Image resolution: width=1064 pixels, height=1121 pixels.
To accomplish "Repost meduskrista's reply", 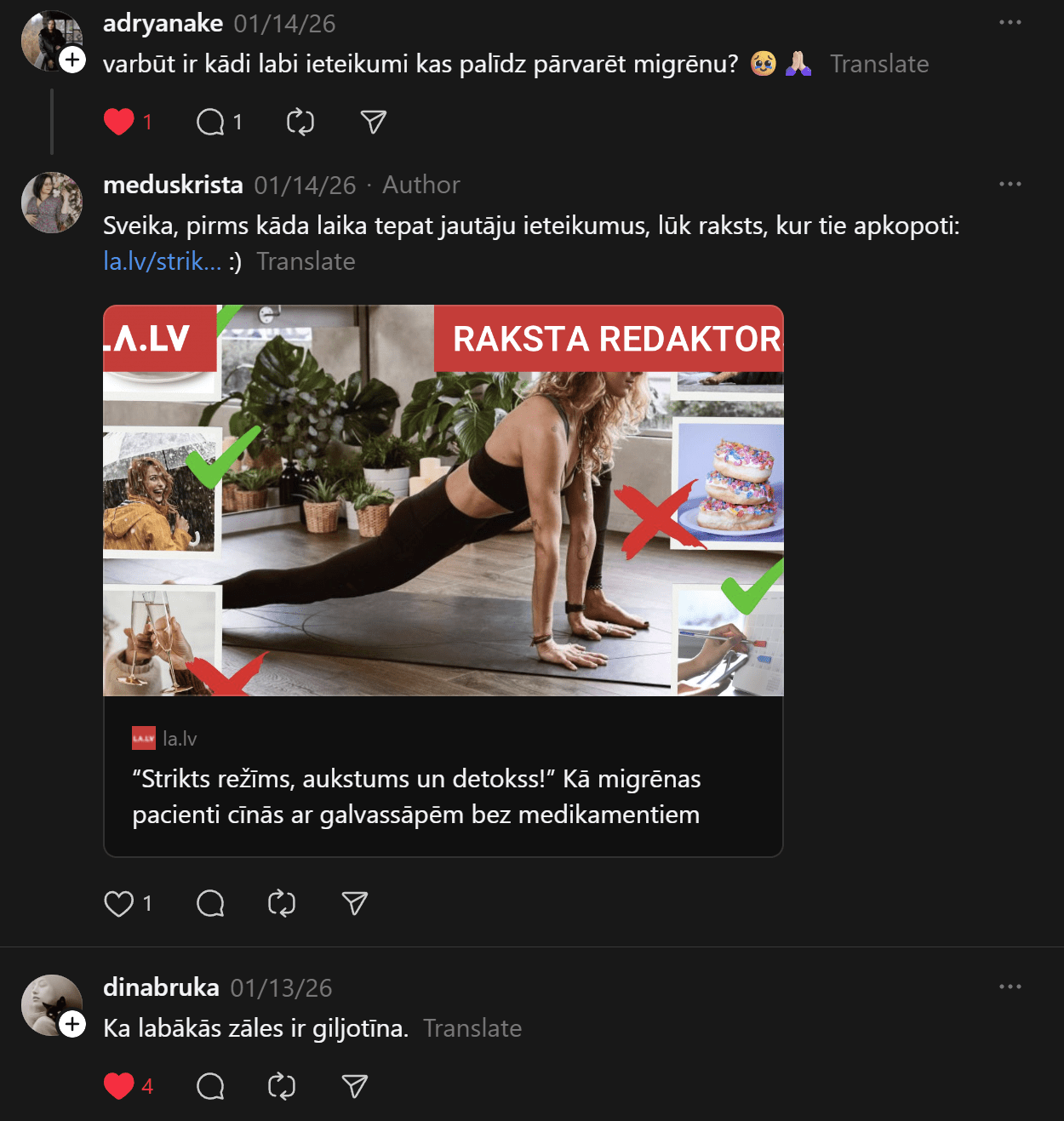I will (x=282, y=903).
